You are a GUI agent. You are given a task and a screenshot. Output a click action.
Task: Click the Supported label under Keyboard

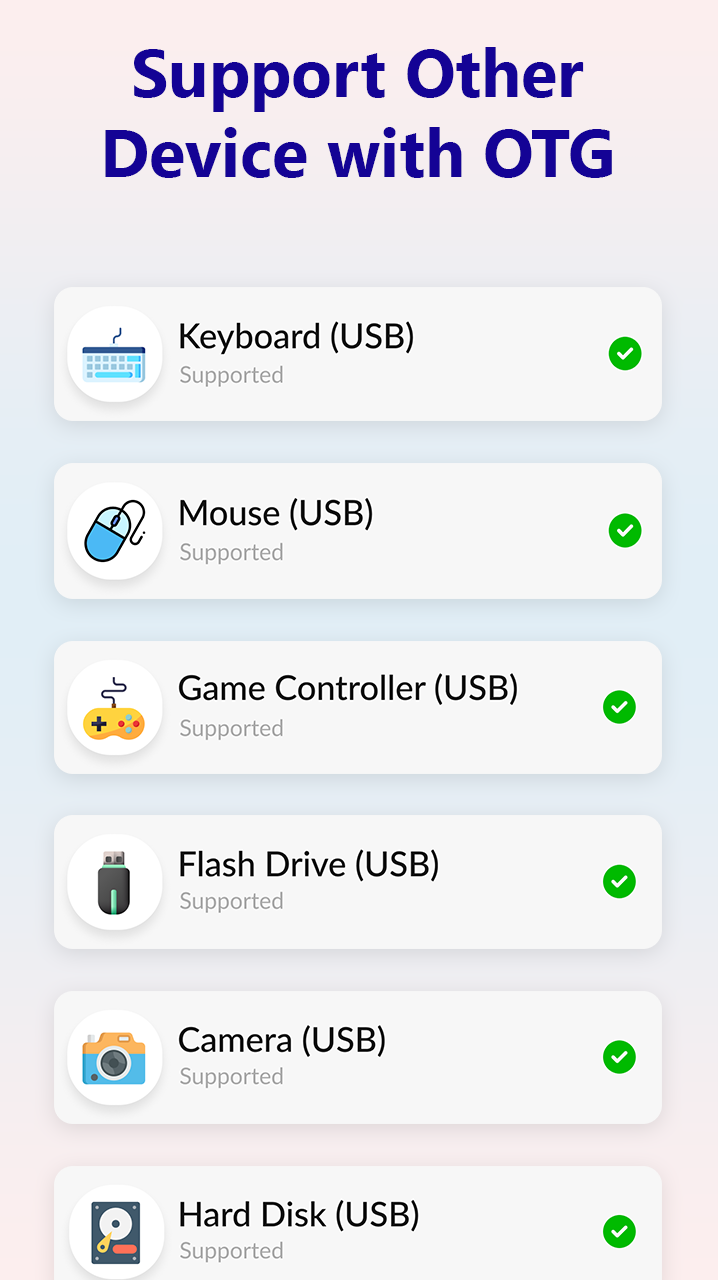(231, 375)
